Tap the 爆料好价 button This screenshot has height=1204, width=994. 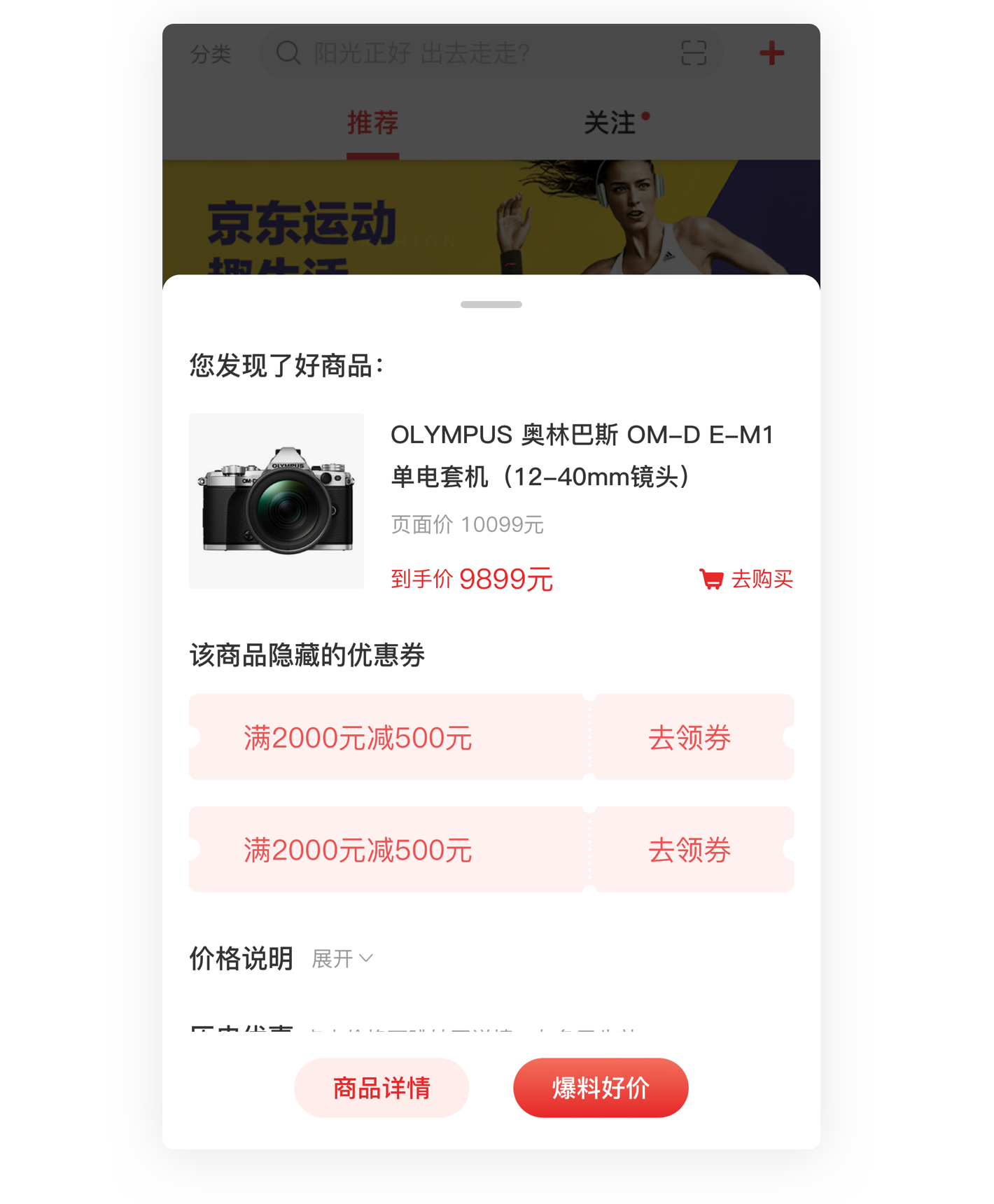601,1088
